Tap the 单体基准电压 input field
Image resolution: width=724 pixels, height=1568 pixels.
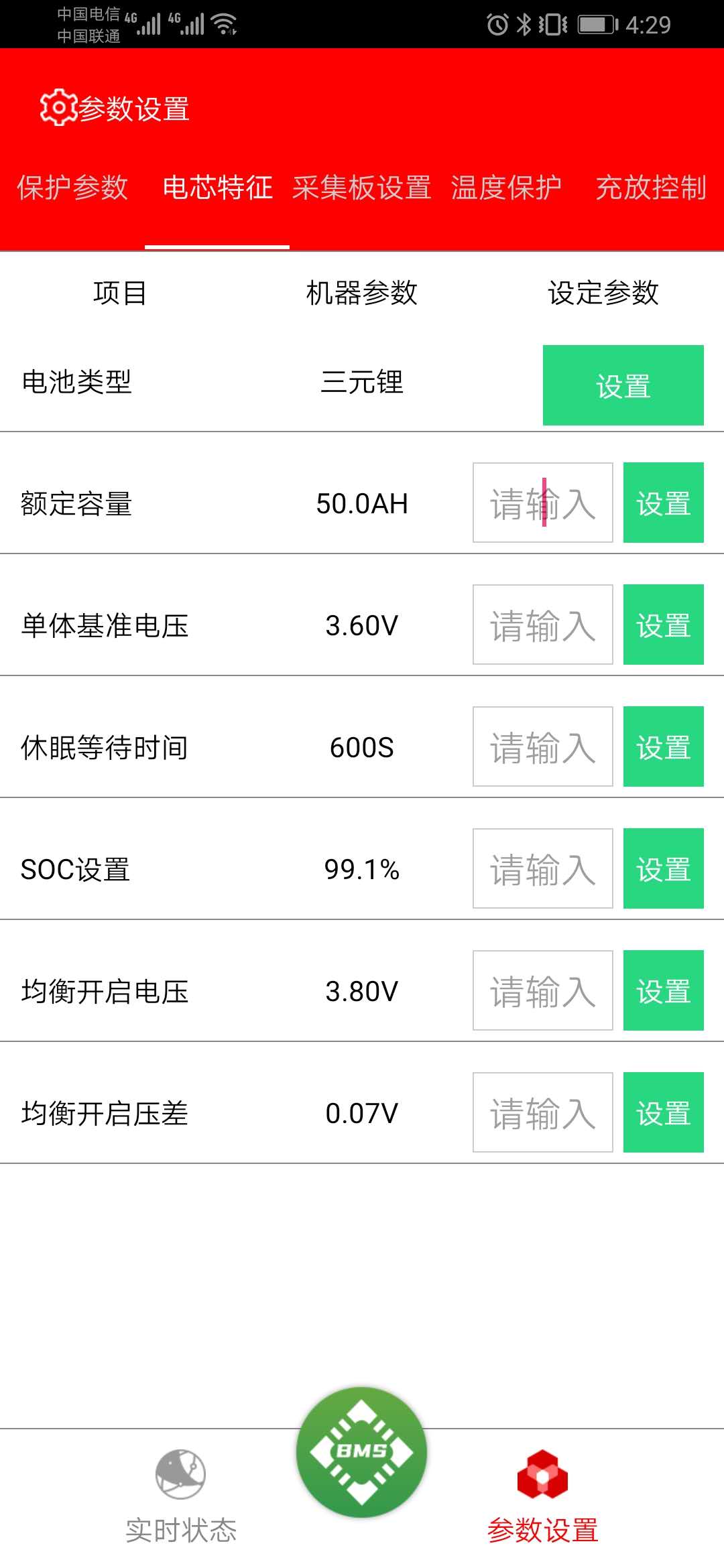point(543,625)
